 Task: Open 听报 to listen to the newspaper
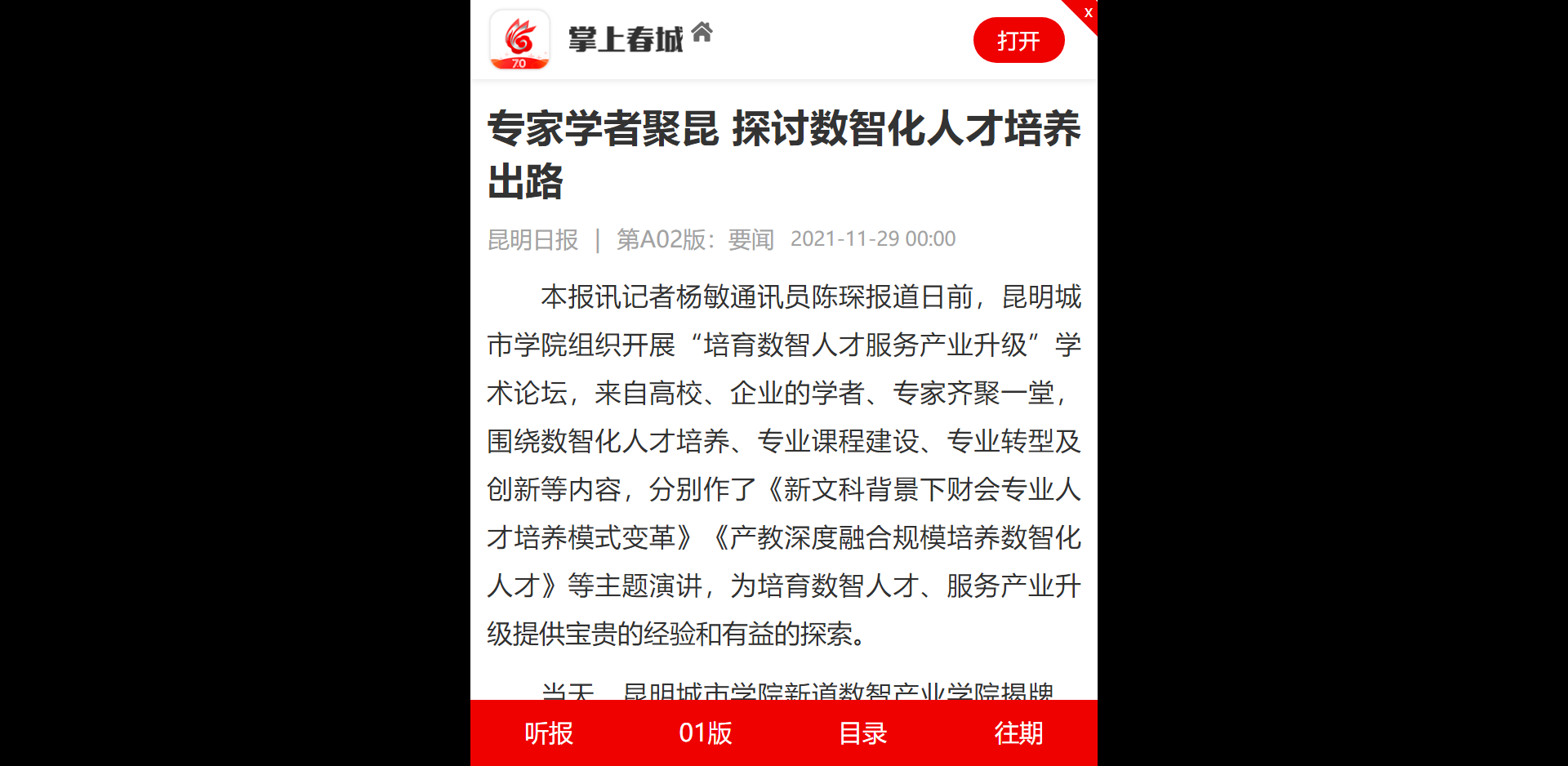click(548, 733)
